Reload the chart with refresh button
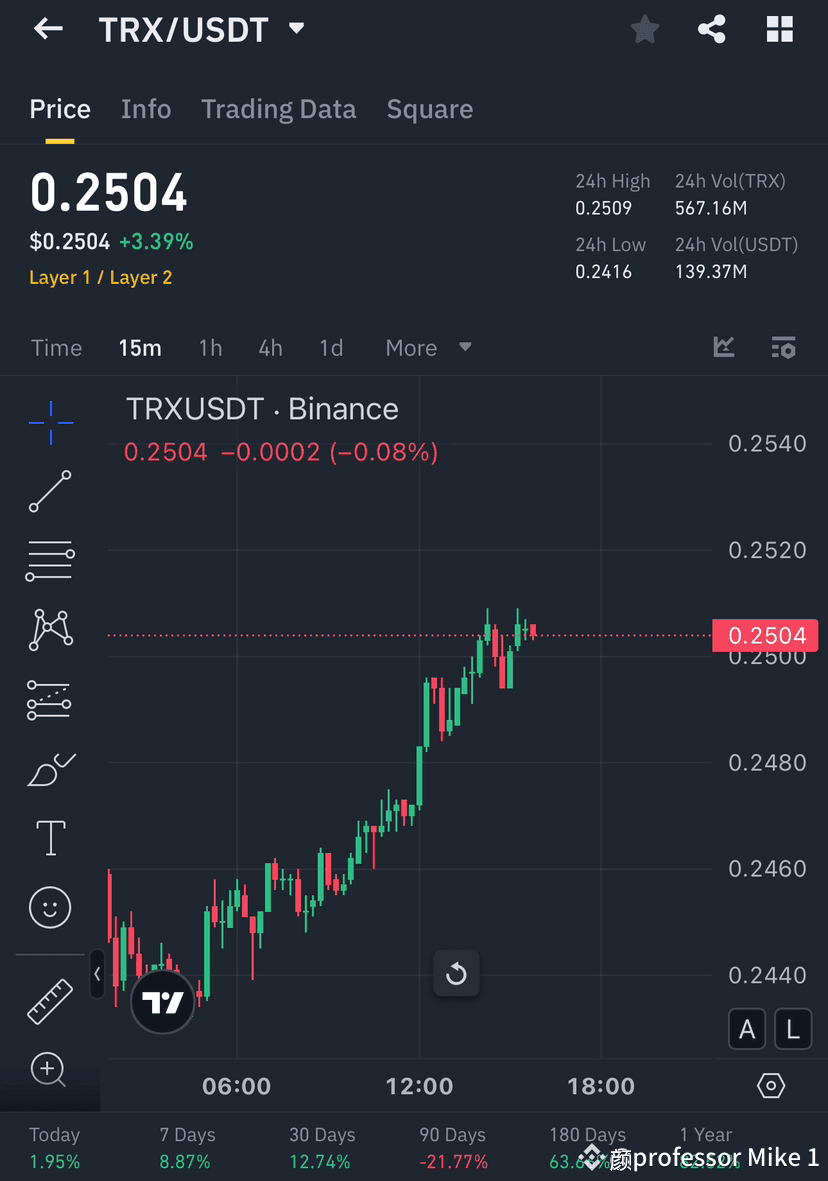This screenshot has width=828, height=1181. point(456,973)
